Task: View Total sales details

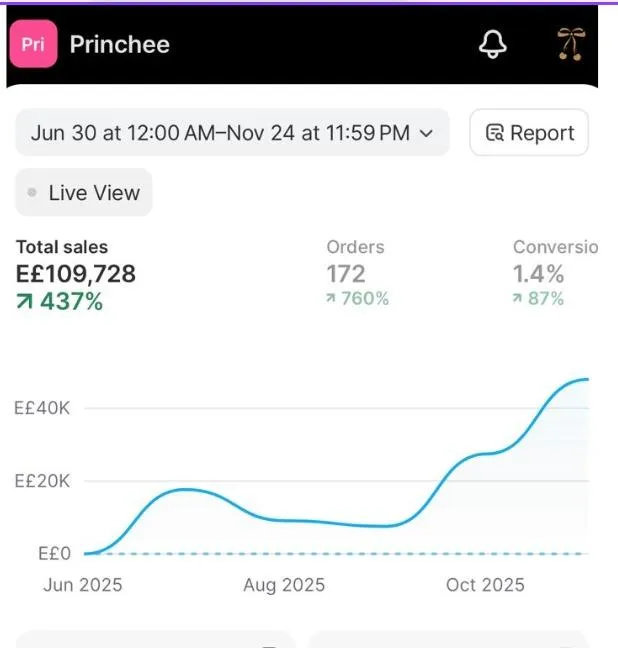Action: [76, 273]
